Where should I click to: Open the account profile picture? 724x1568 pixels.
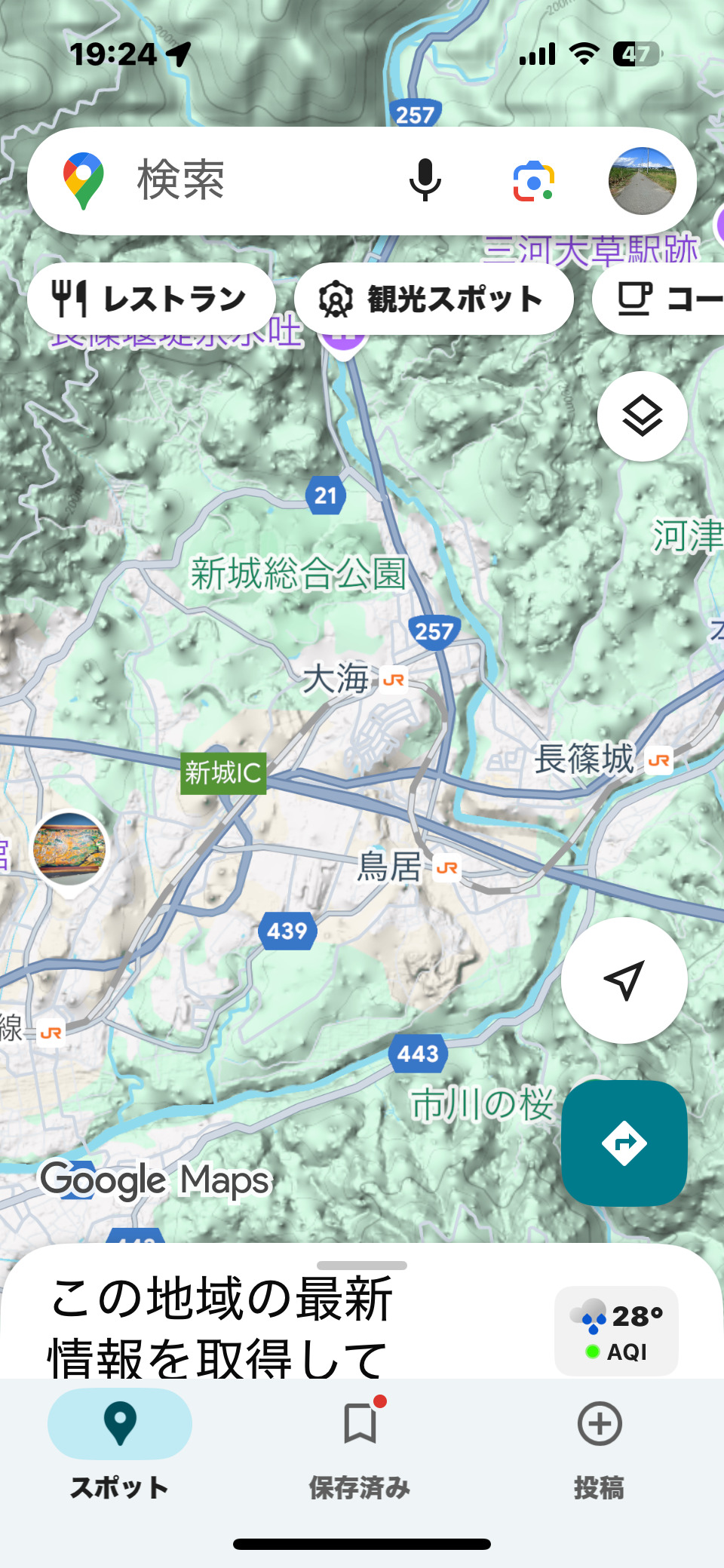coord(642,181)
